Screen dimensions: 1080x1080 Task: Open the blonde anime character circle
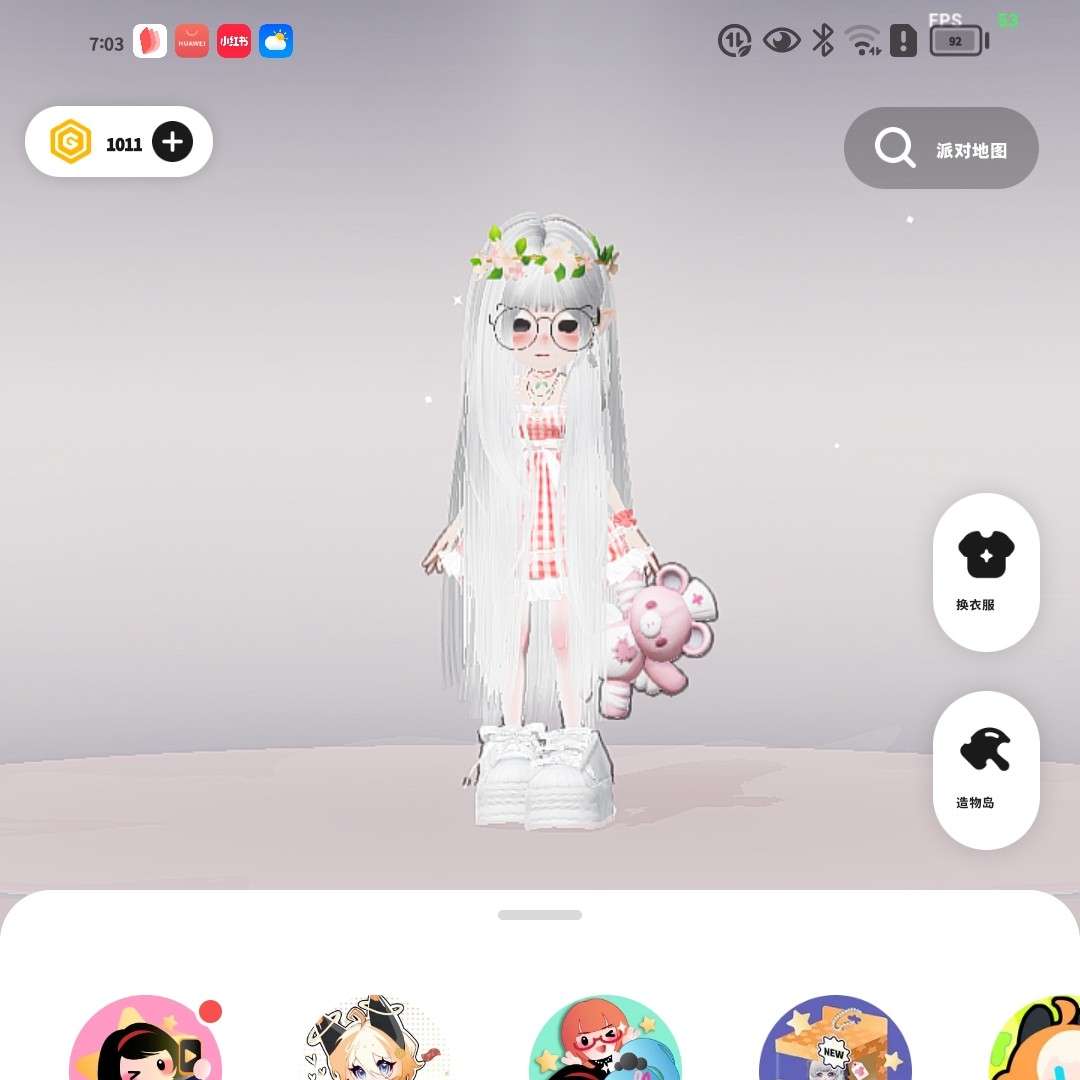[x=376, y=1045]
